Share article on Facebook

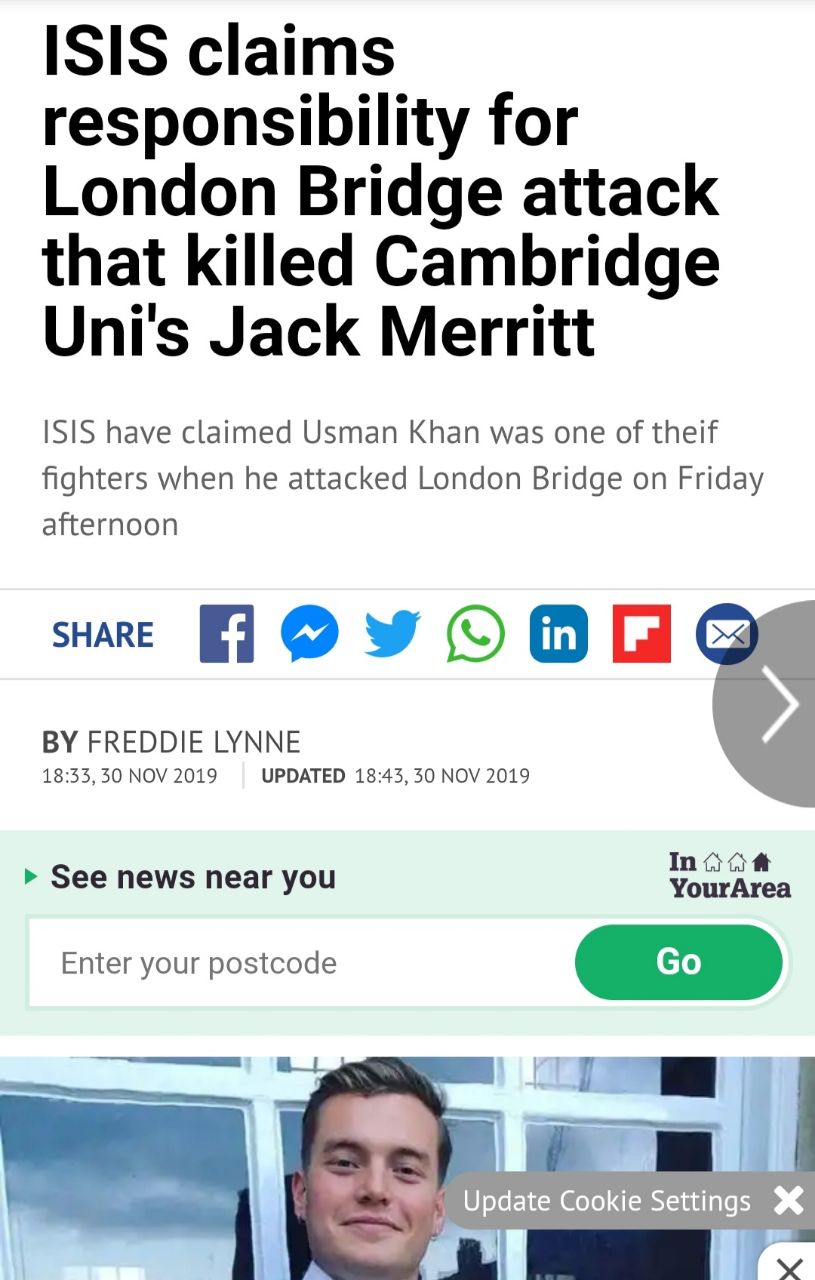pyautogui.click(x=227, y=634)
